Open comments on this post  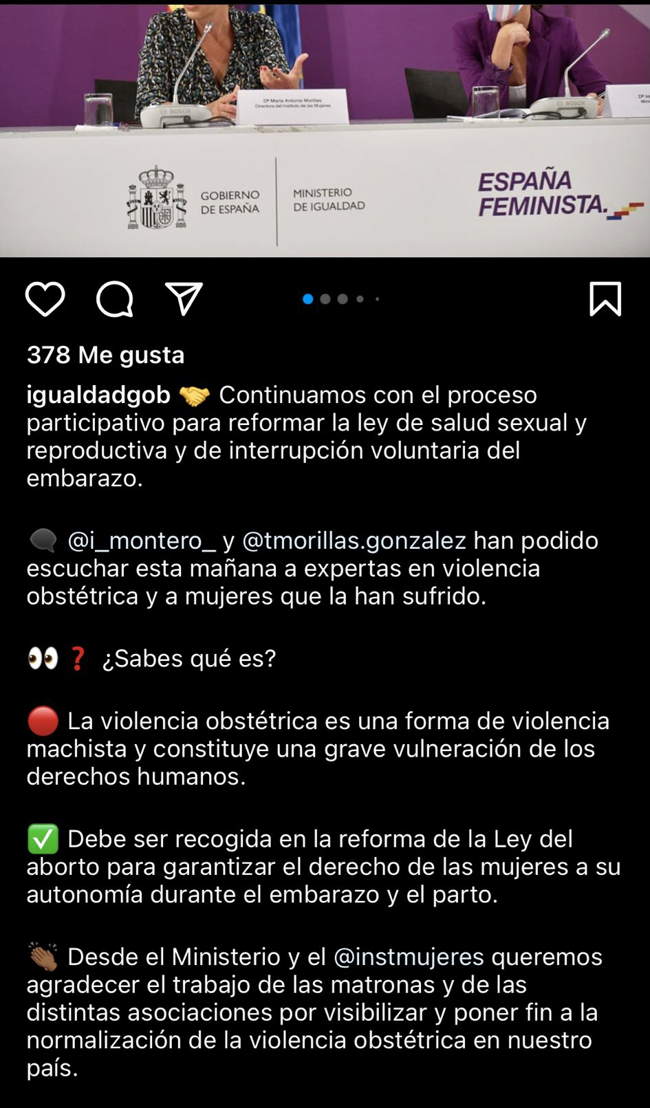(x=114, y=299)
